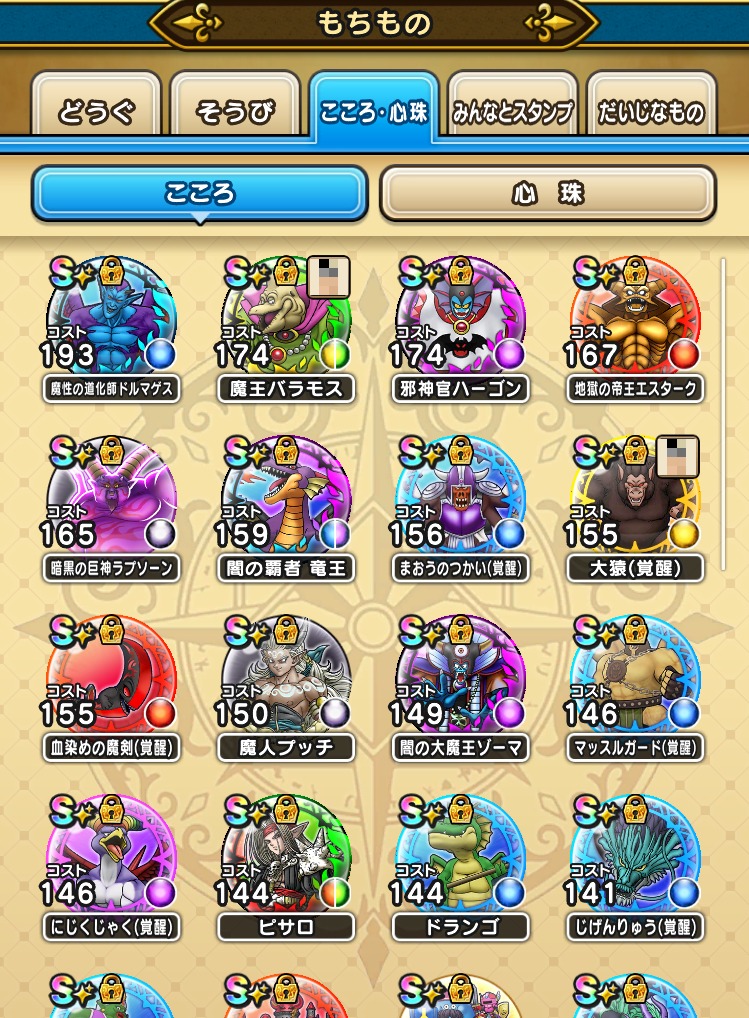View the 地獄の帝王エスターク heart
Image resolution: width=749 pixels, height=1018 pixels.
tap(634, 325)
